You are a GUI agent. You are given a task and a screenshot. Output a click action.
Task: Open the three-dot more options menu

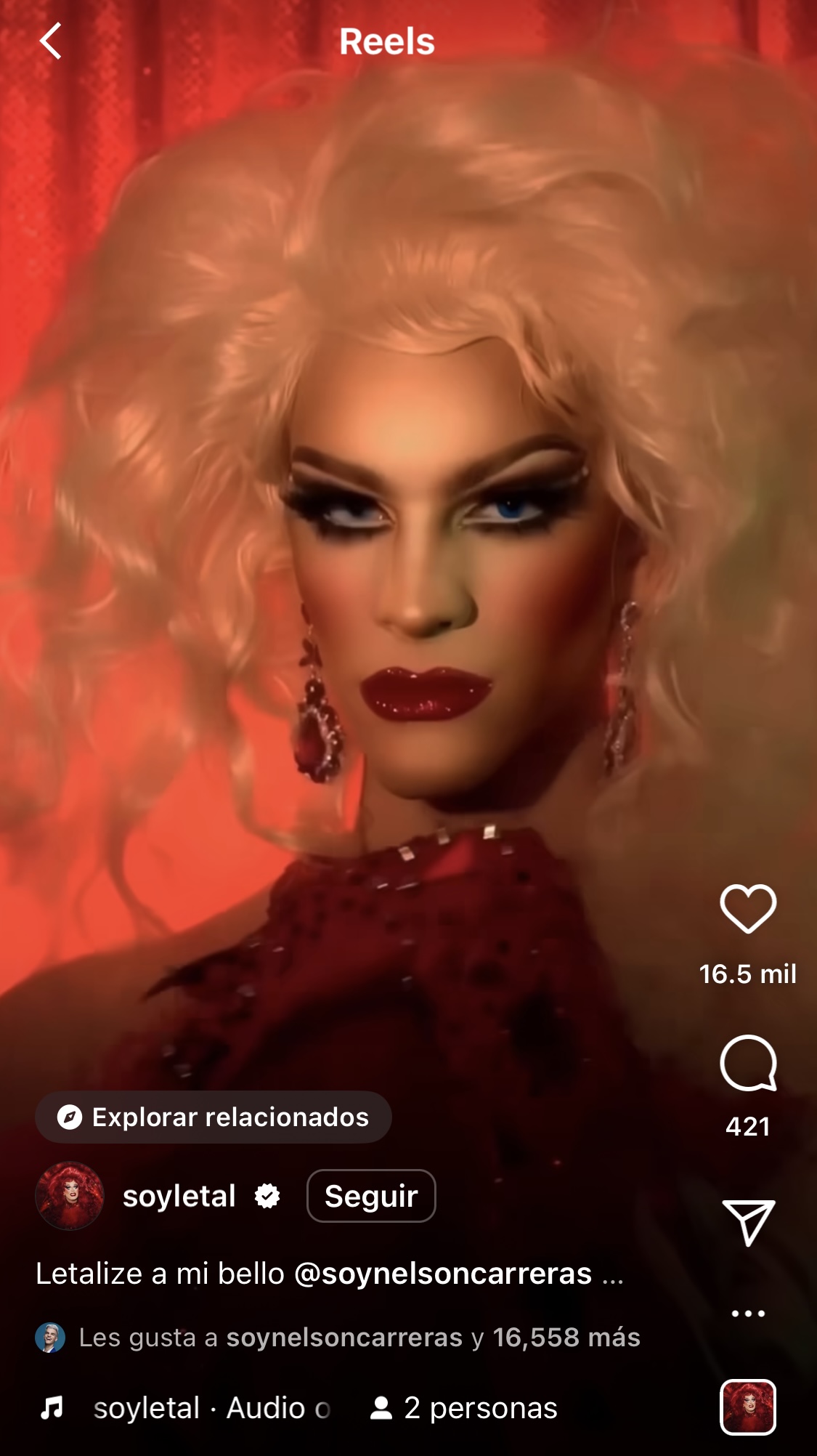748,1314
